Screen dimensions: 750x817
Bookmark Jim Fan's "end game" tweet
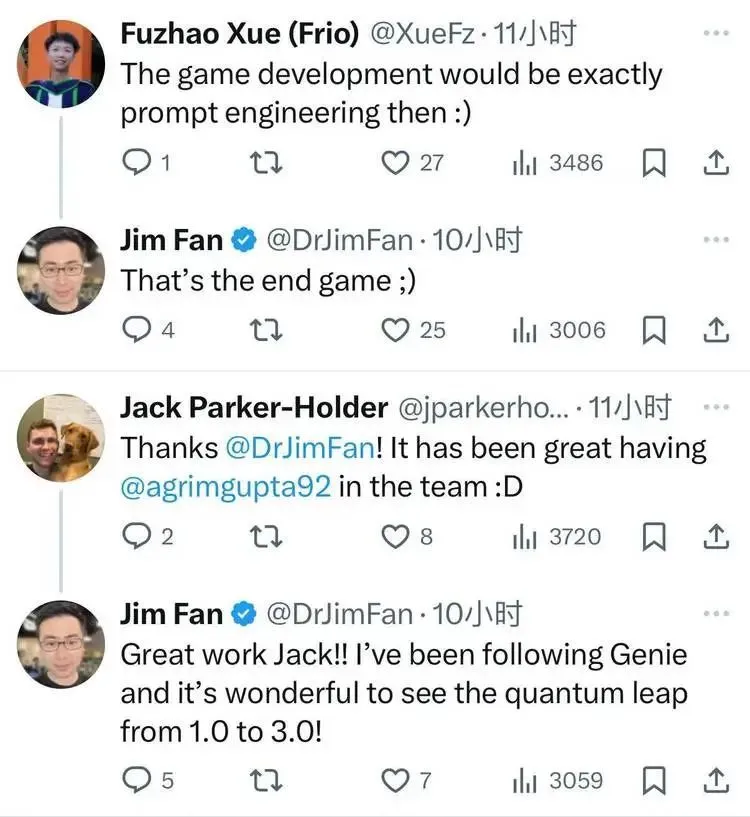coord(652,329)
